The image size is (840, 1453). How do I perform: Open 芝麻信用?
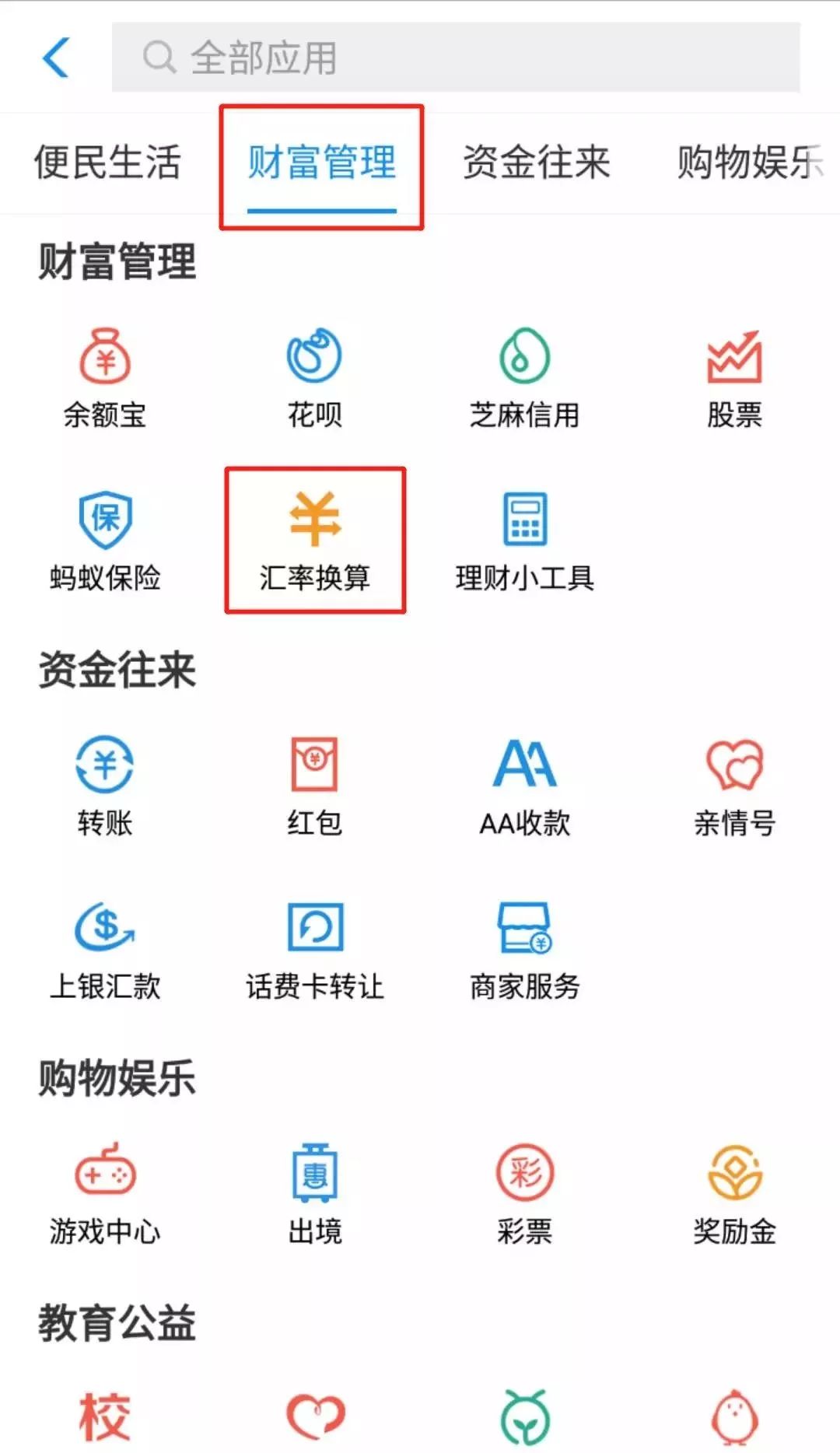(x=524, y=377)
